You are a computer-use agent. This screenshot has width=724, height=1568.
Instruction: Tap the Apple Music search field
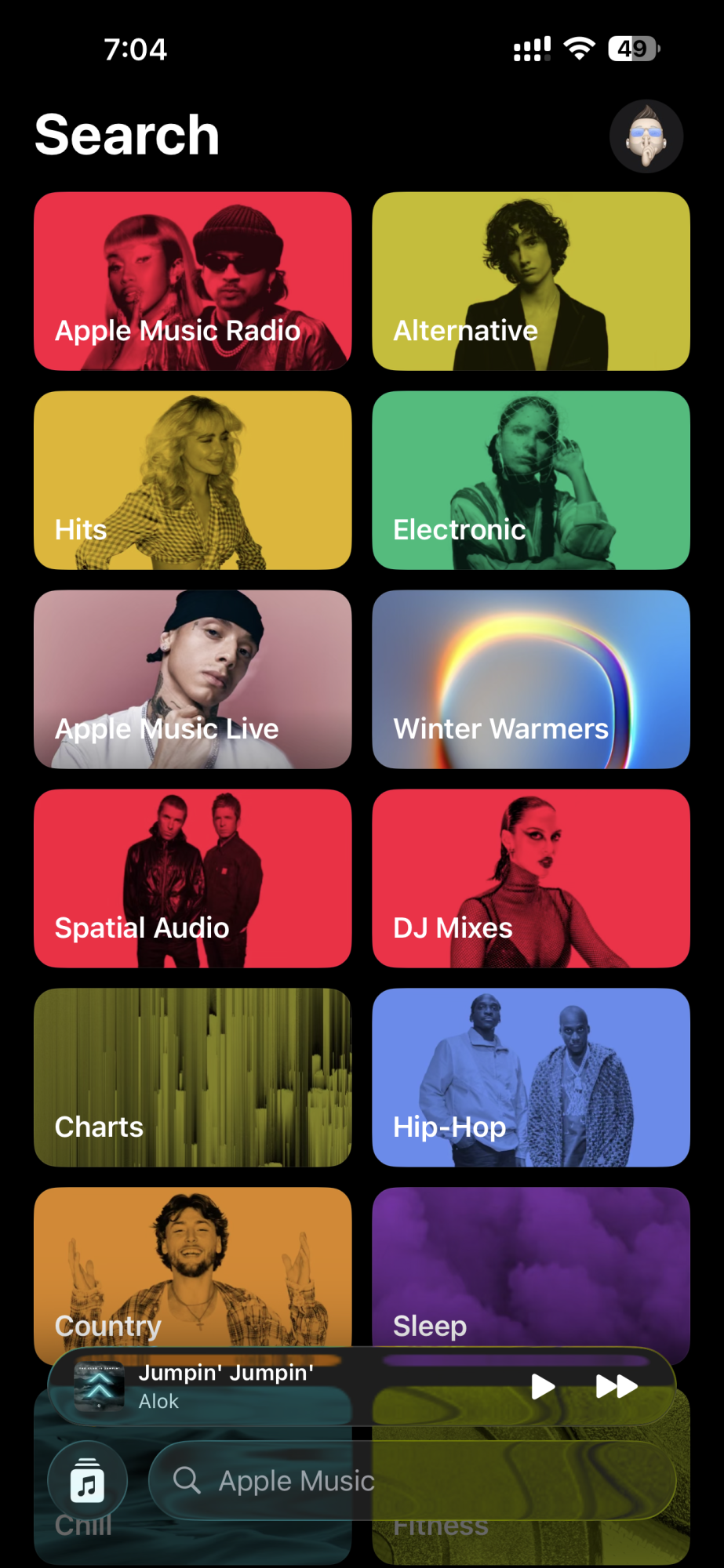click(412, 1481)
